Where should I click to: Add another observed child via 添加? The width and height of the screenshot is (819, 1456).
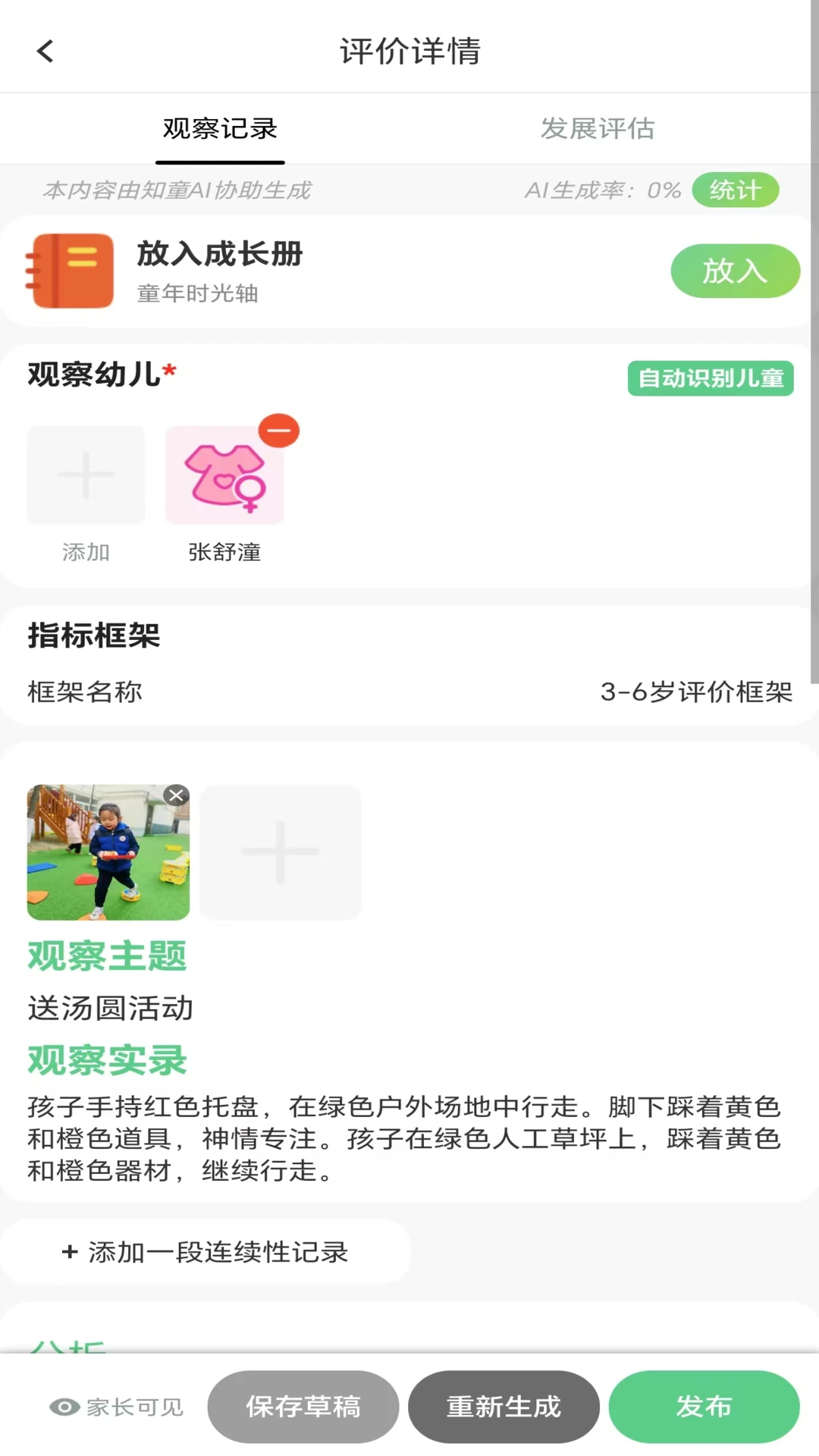[86, 475]
